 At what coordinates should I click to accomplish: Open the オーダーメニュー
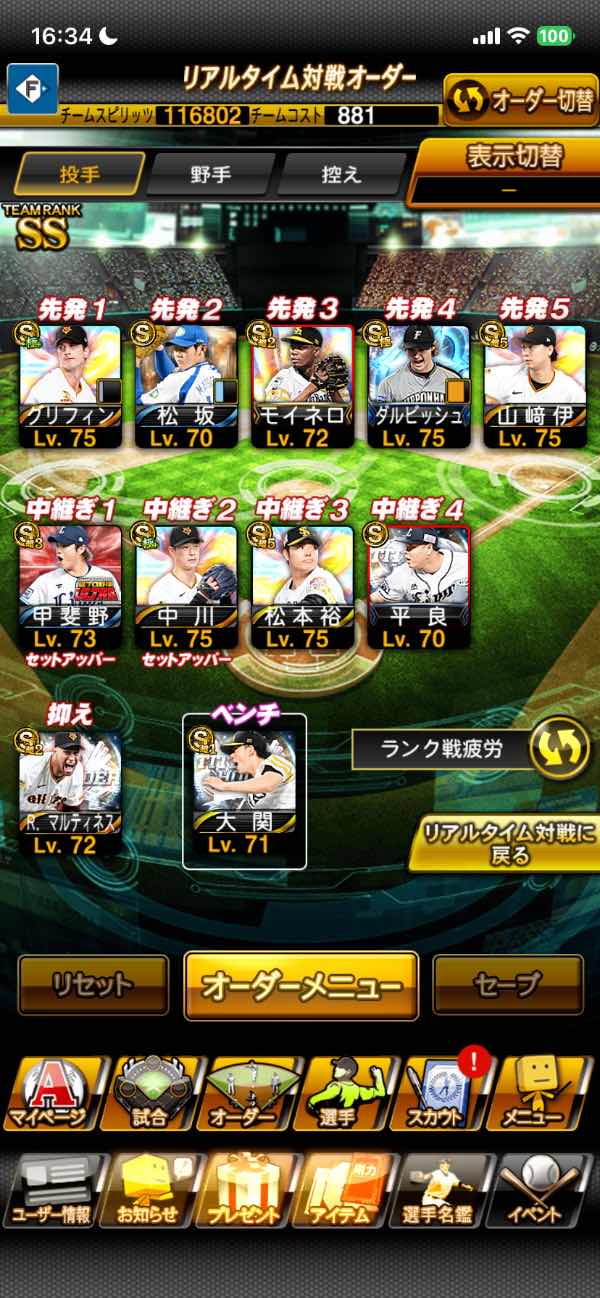click(301, 986)
